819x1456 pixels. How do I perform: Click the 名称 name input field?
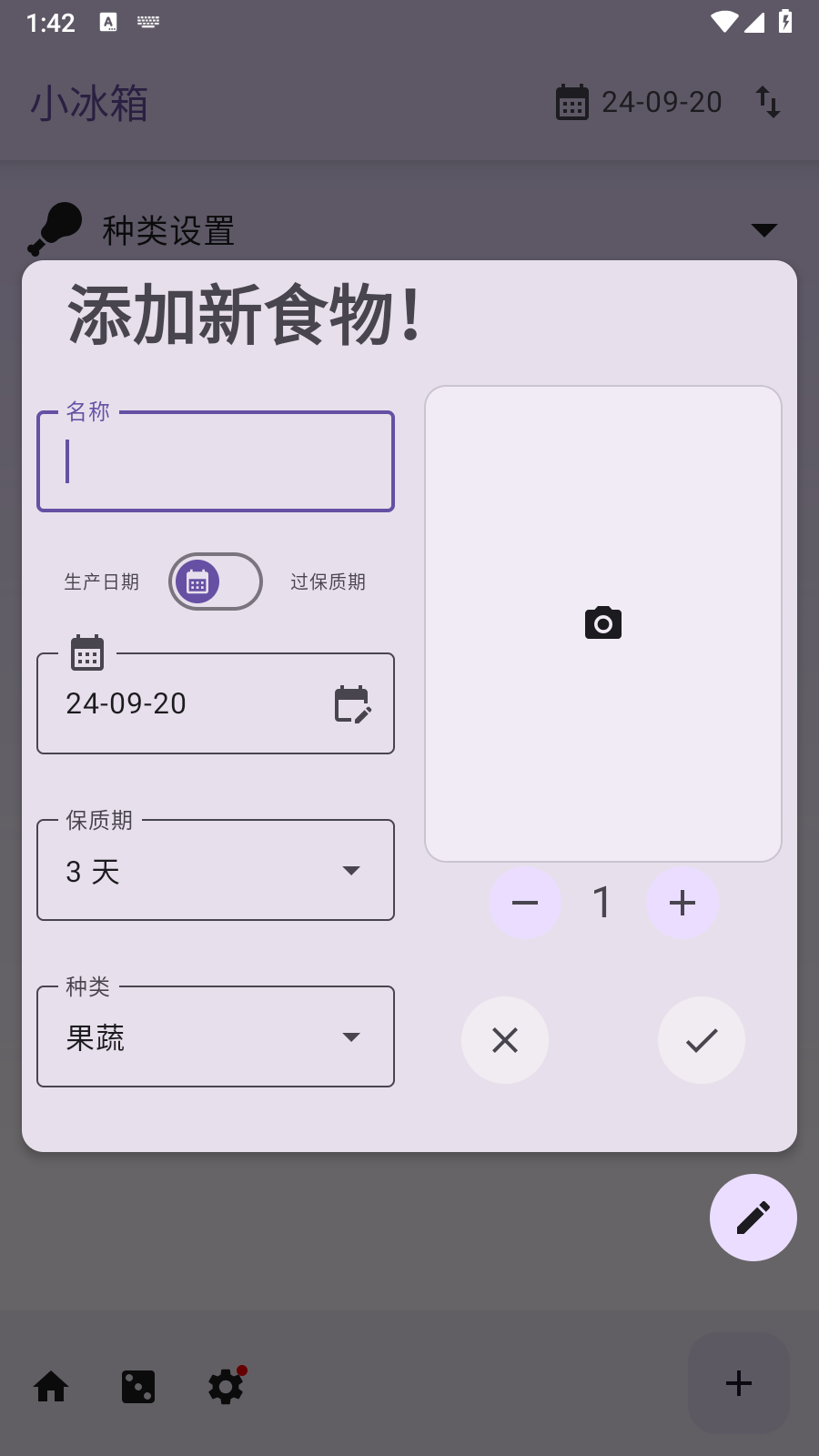pos(215,460)
